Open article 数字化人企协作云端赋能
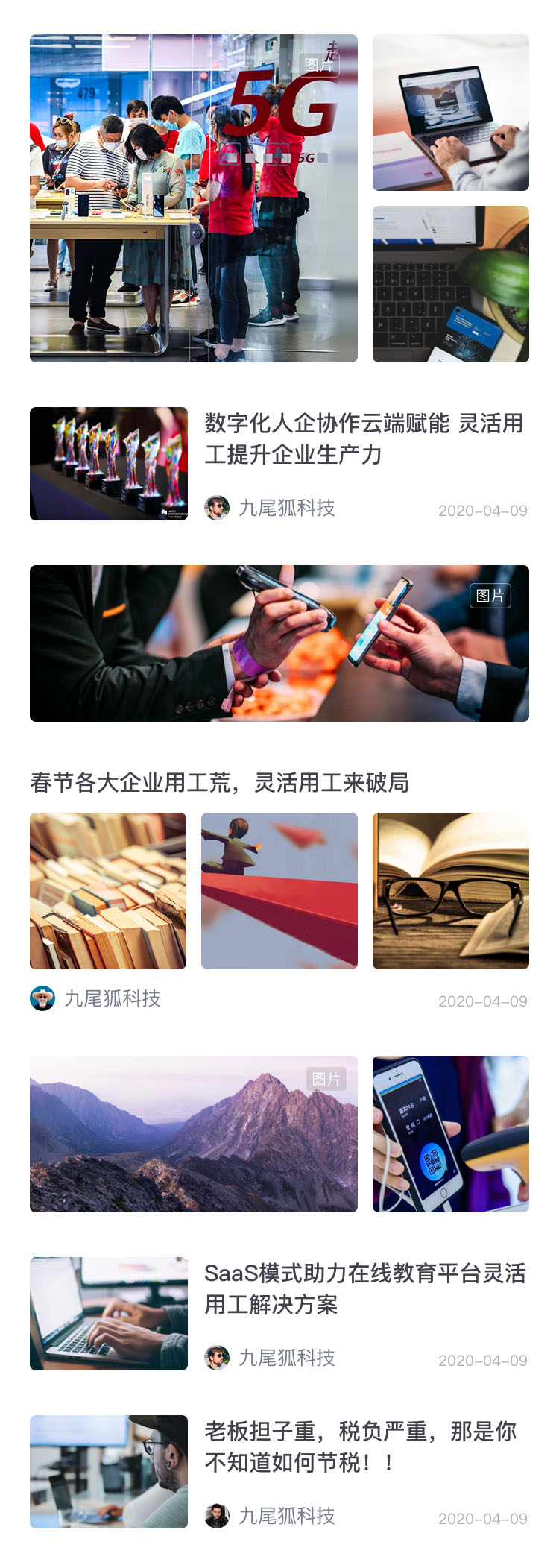This screenshot has width=559, height=1568. (x=364, y=439)
